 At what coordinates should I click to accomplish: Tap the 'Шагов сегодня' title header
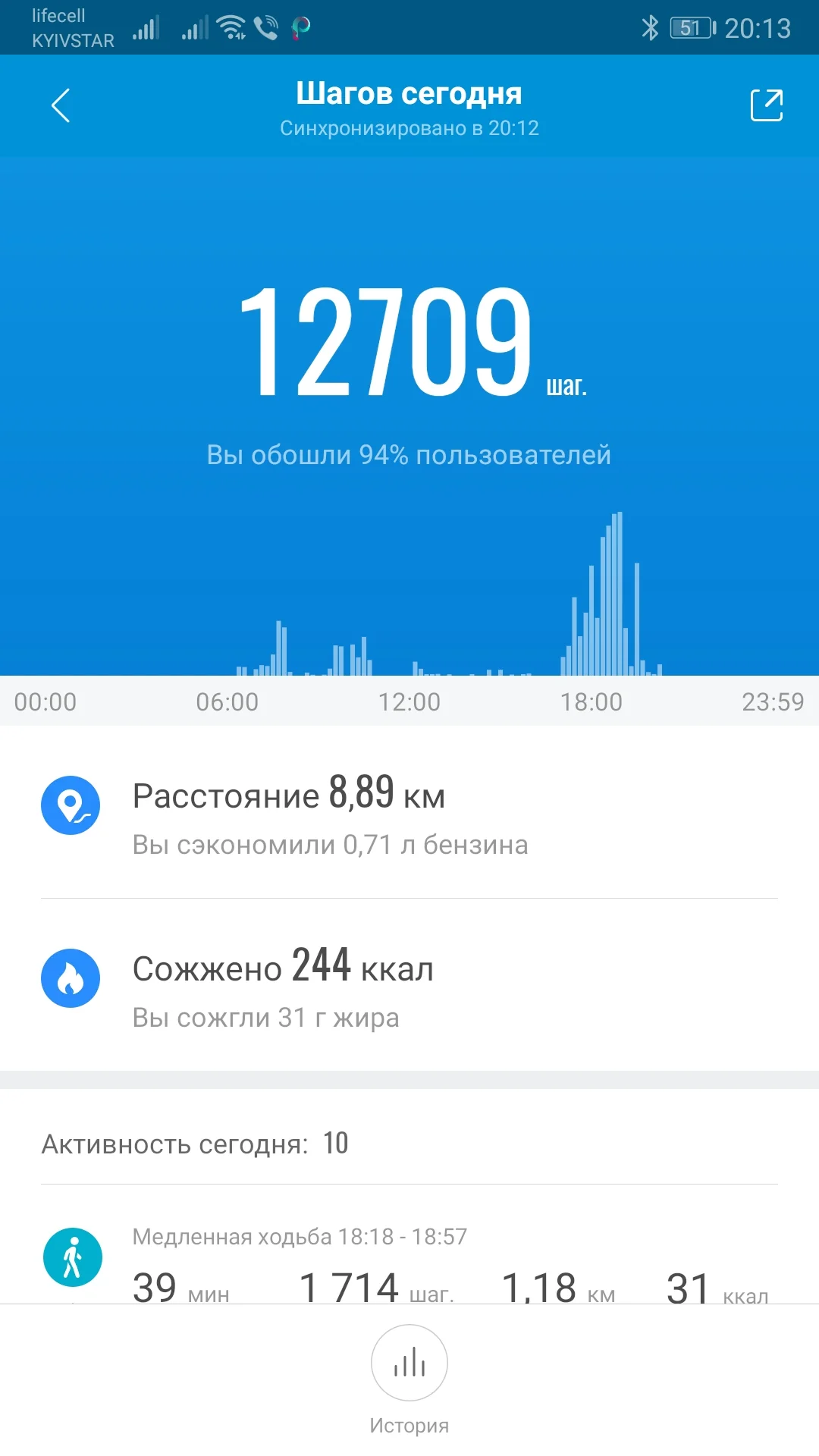point(409,93)
